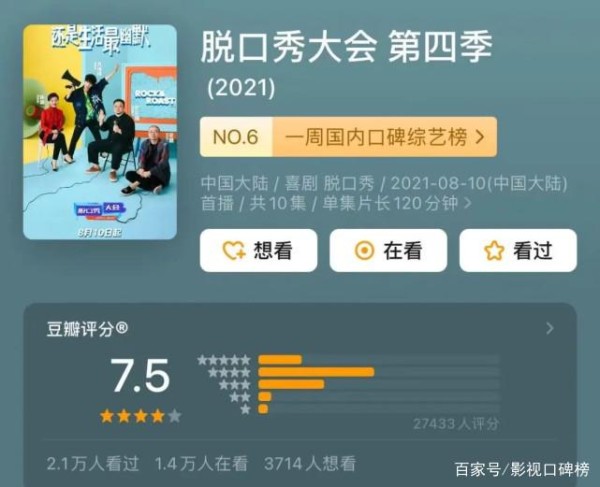This screenshot has width=600, height=487.
Task: Mark the show as 看过
Action: (x=518, y=250)
